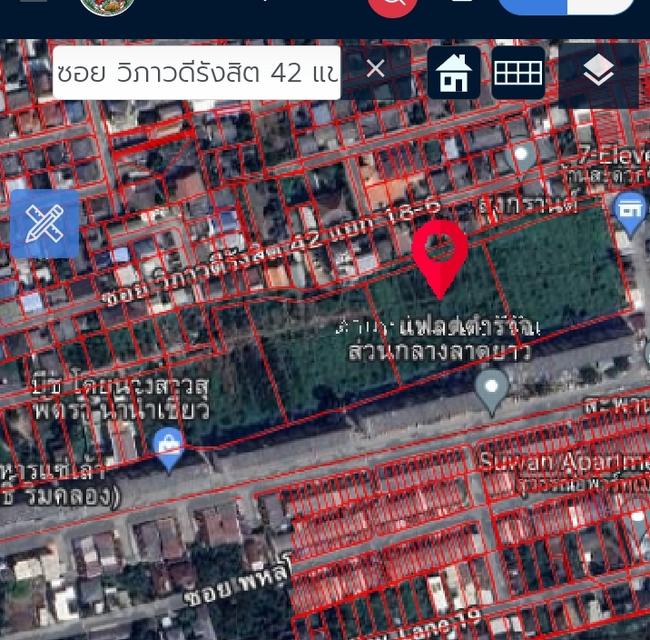The width and height of the screenshot is (650, 640).
Task: Tap the house icon button
Action: click(x=455, y=73)
